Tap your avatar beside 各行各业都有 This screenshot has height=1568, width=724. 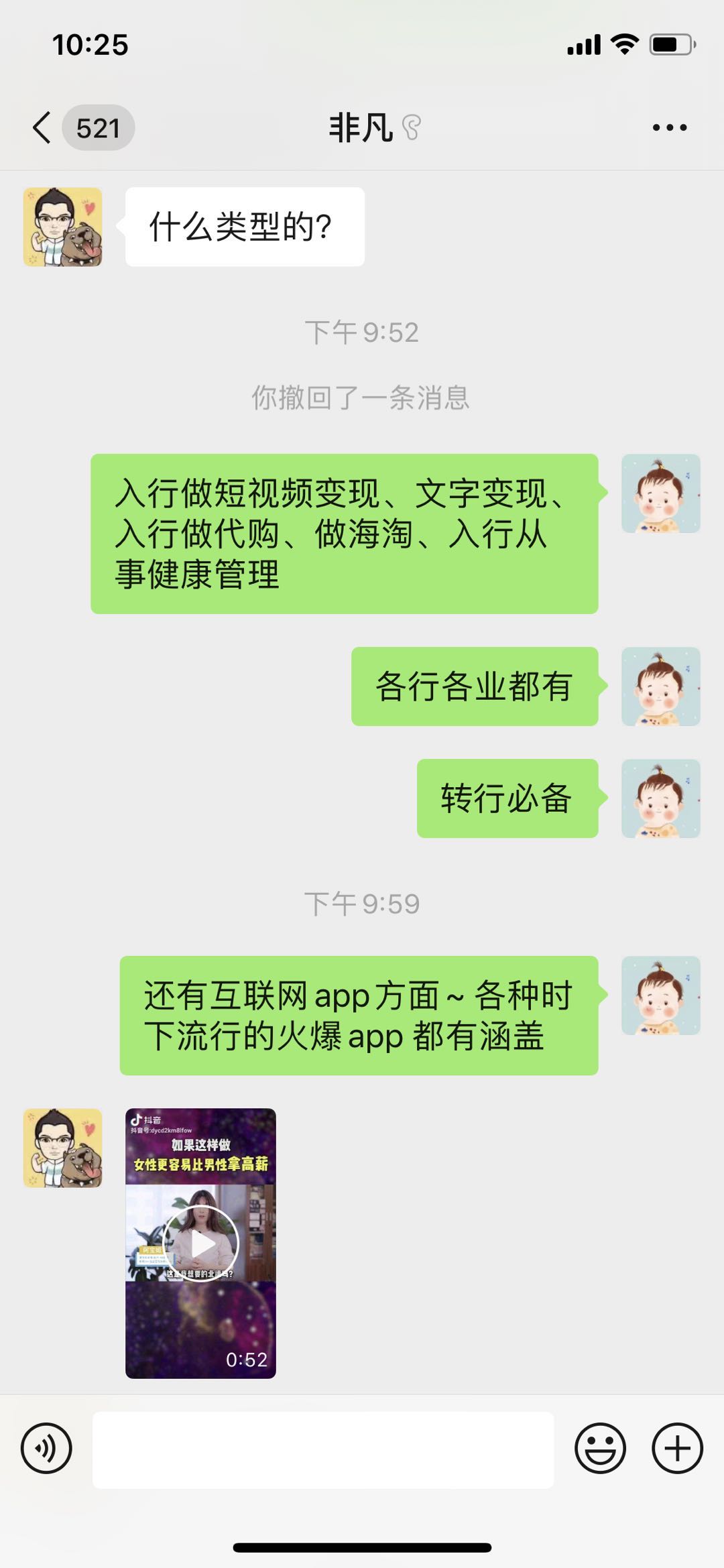(x=660, y=687)
